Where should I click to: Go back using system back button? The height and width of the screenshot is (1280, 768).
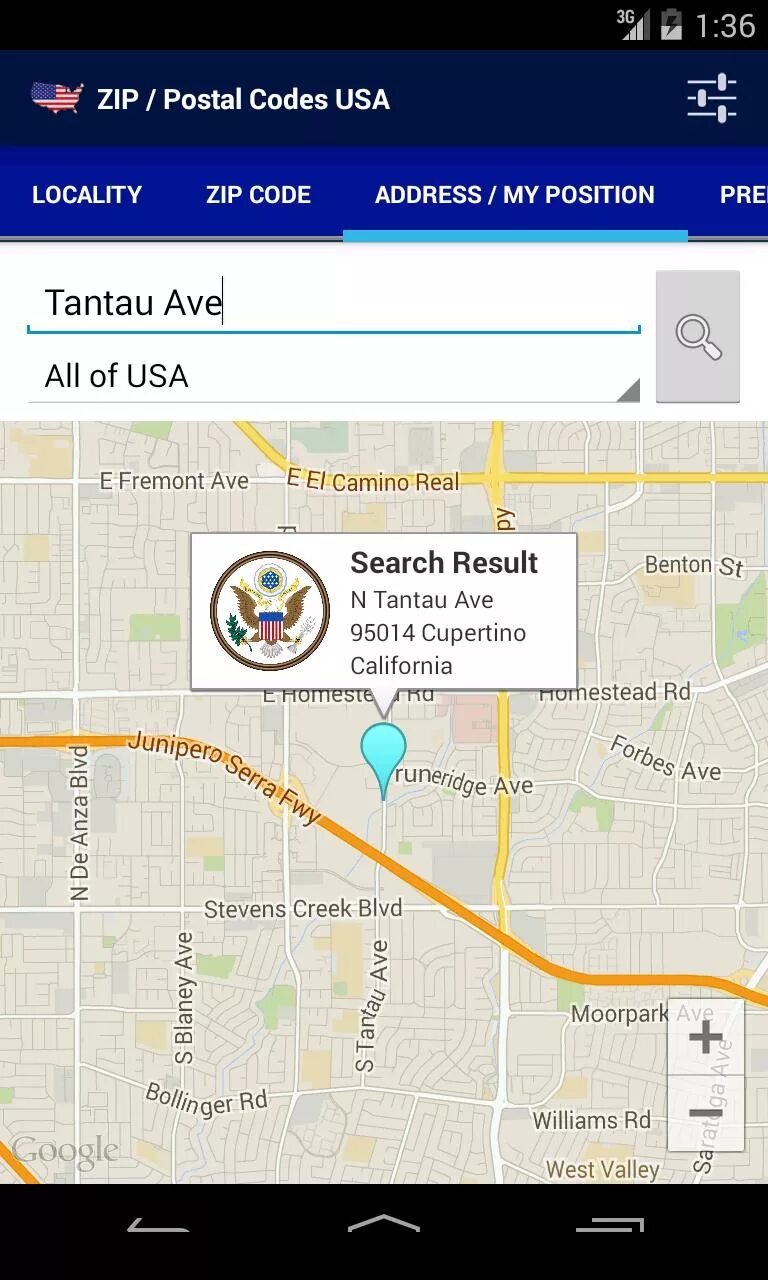point(158,1224)
